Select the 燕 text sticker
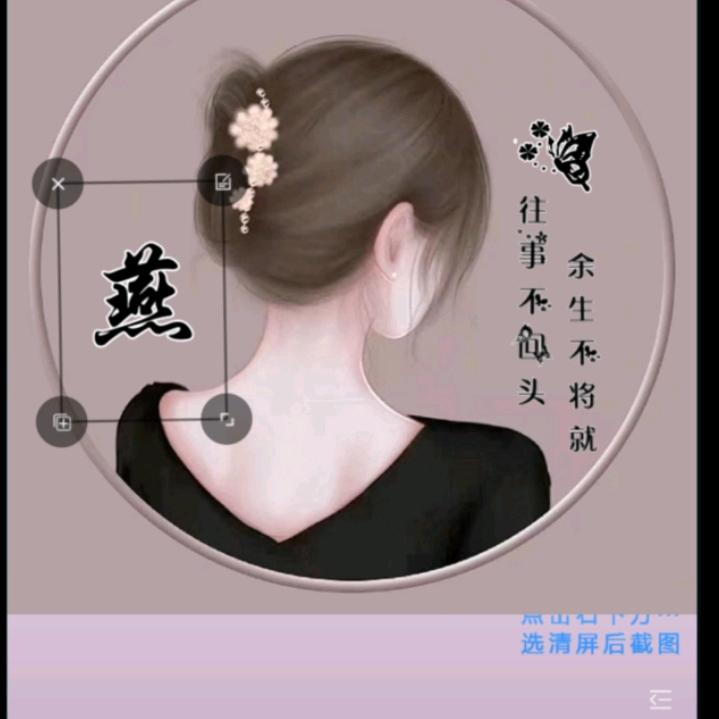This screenshot has height=719, width=719. click(x=141, y=296)
